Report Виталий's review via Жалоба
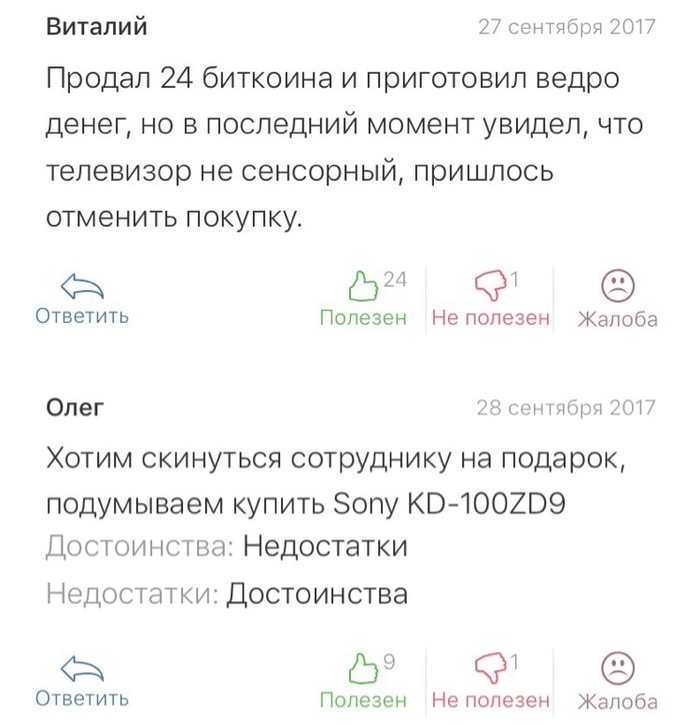 click(618, 300)
